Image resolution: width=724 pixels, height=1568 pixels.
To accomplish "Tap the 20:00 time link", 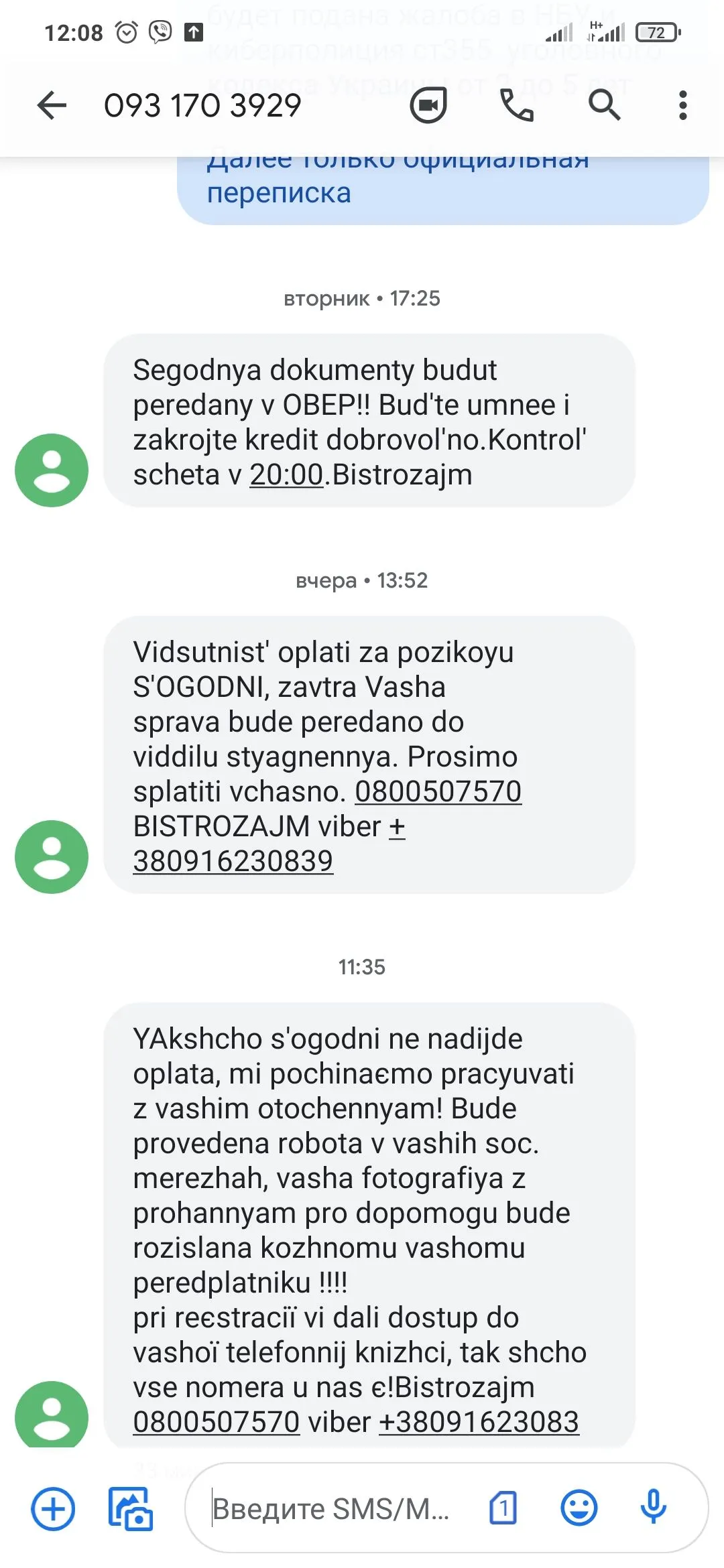I will (287, 475).
